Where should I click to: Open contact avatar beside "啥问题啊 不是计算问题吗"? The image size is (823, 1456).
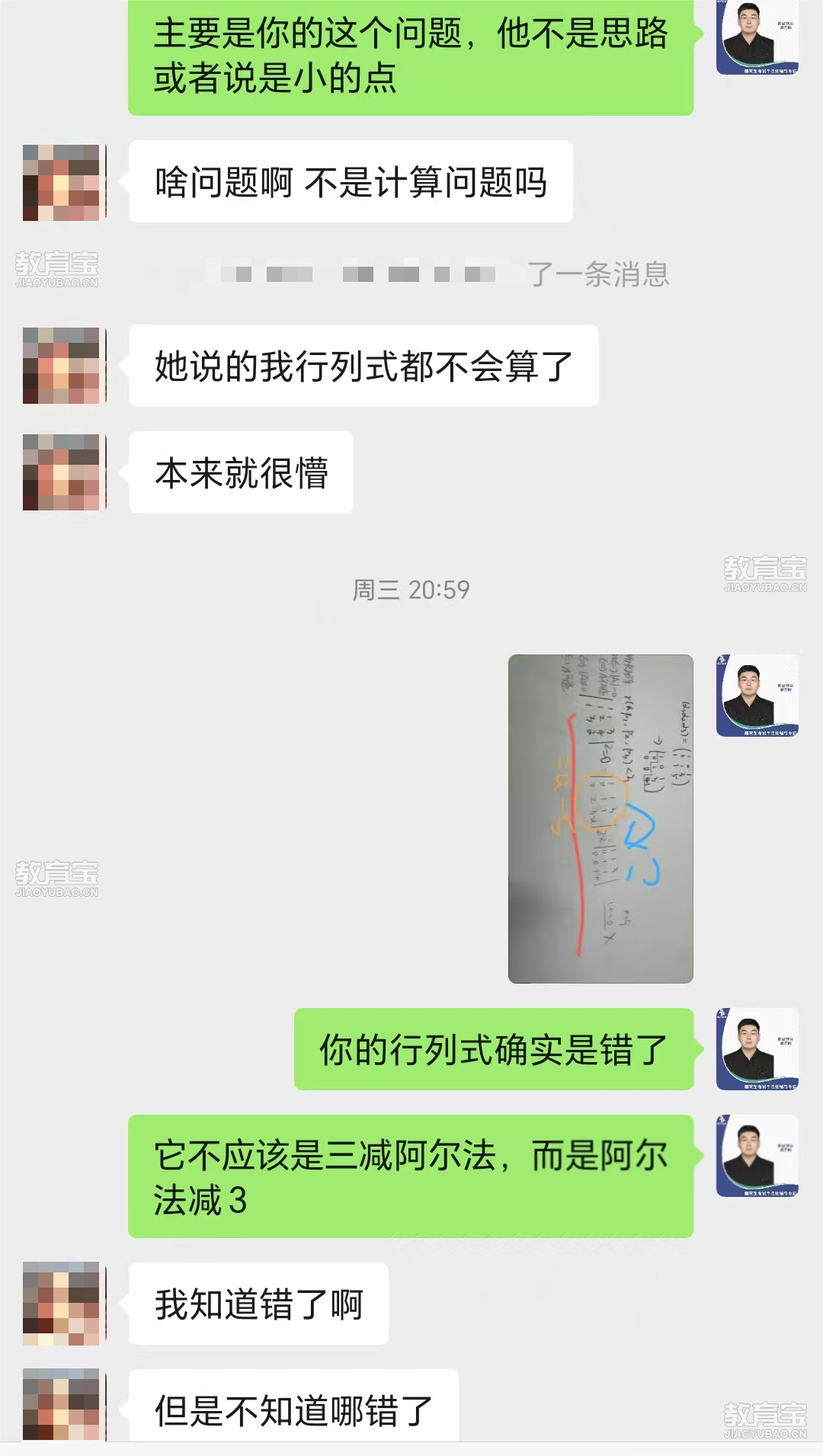(62, 182)
